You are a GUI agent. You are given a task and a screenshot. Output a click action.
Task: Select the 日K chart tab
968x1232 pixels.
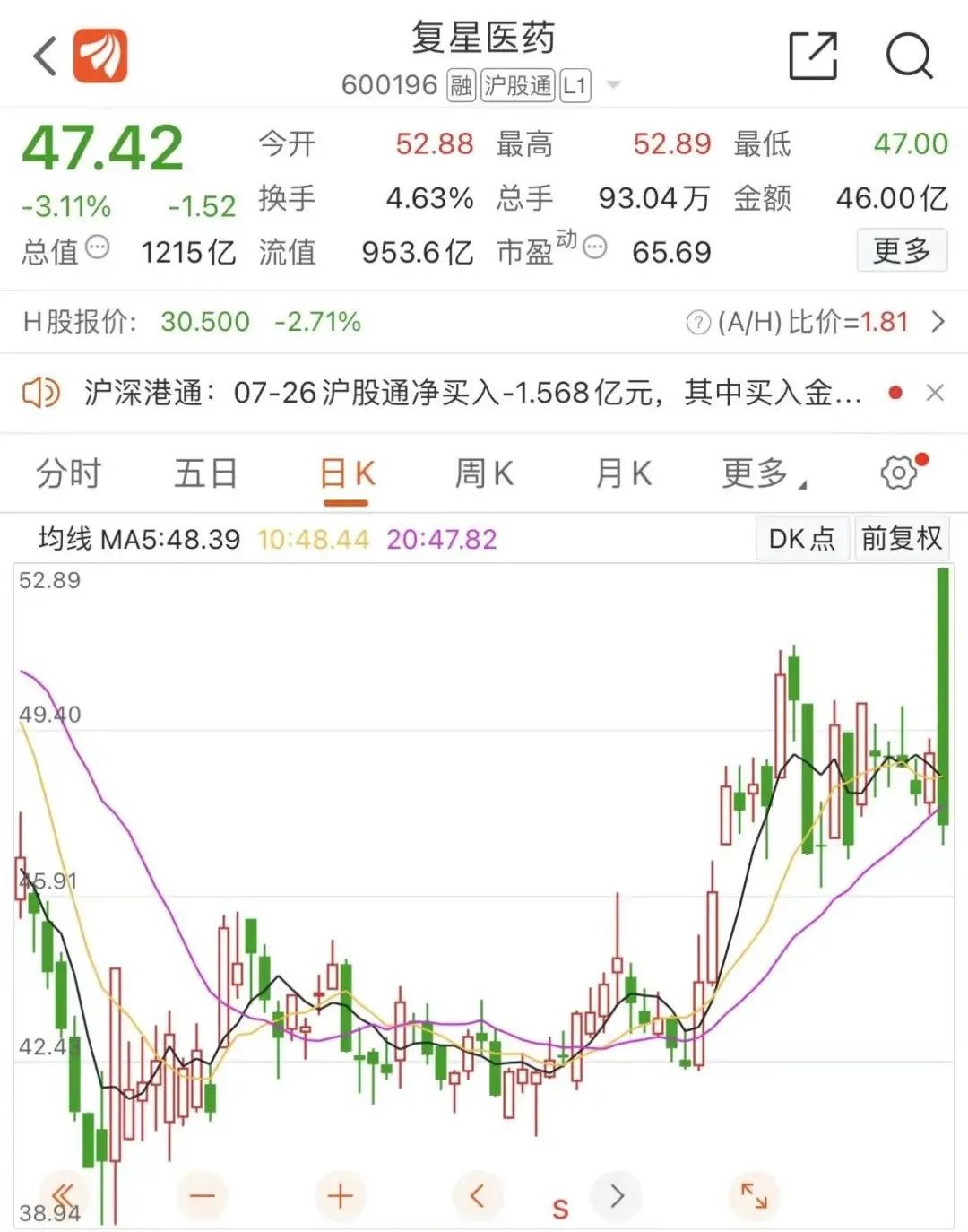coord(347,473)
